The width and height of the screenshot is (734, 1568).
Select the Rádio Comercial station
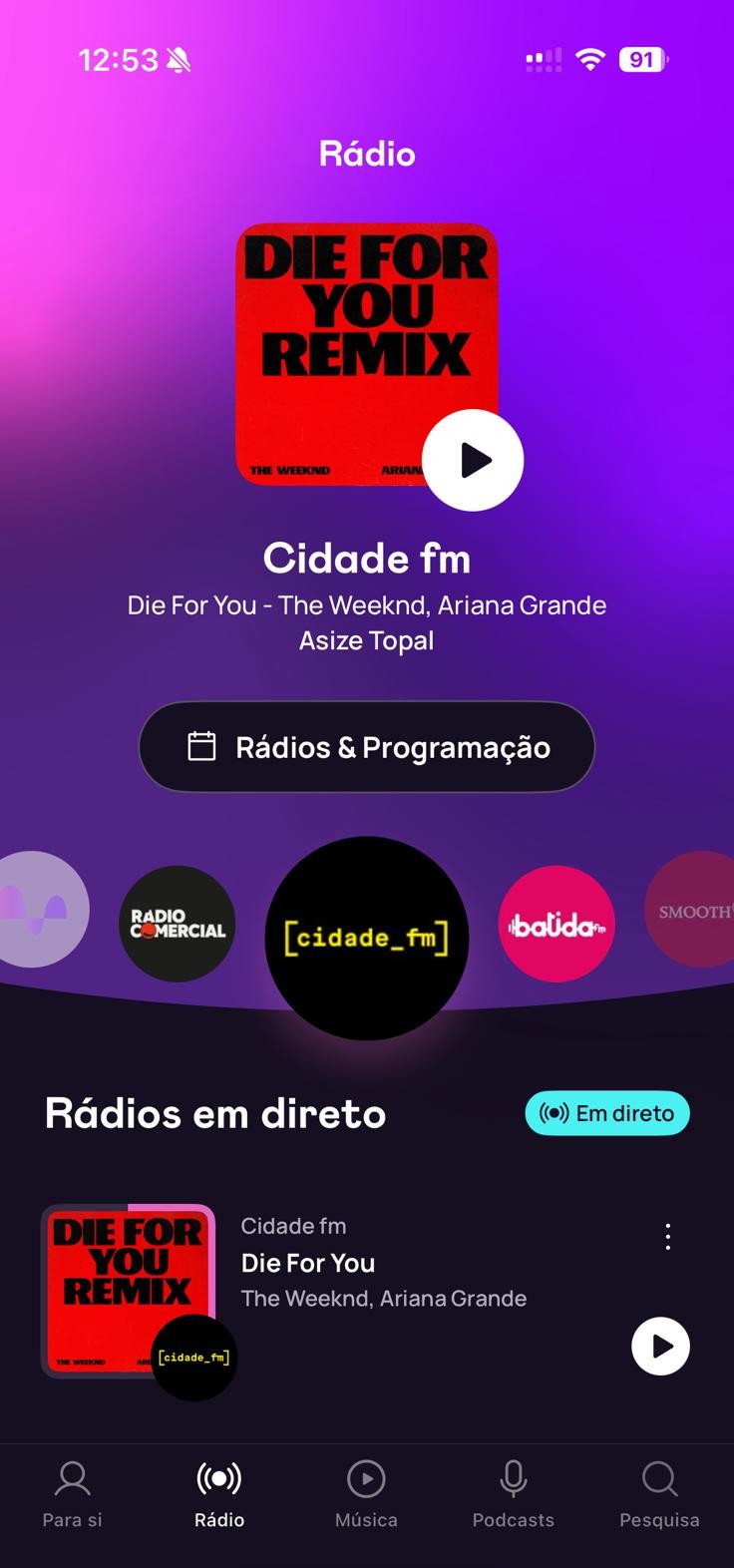(x=178, y=924)
